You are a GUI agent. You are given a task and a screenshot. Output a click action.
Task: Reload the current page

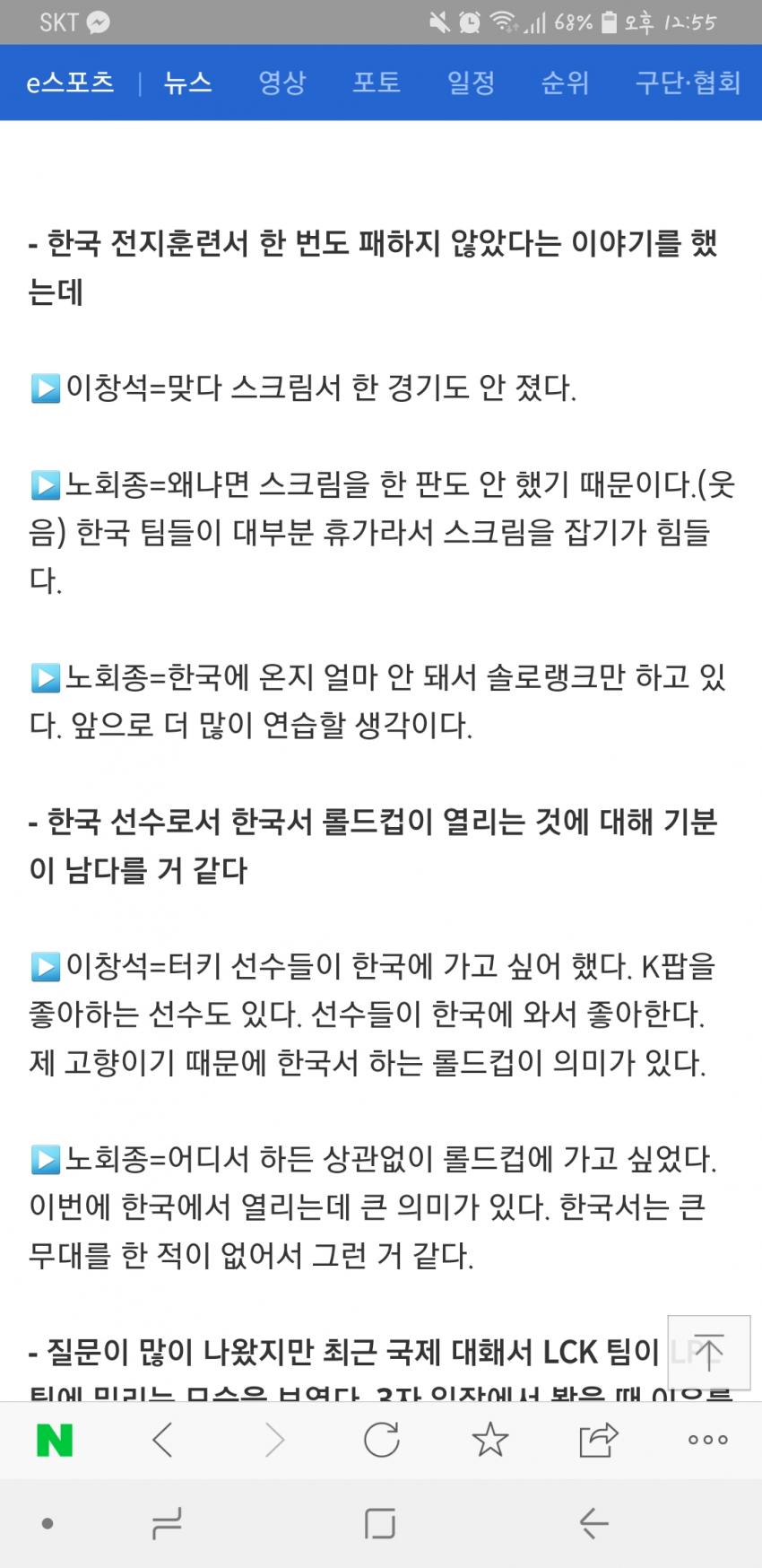[x=381, y=1441]
